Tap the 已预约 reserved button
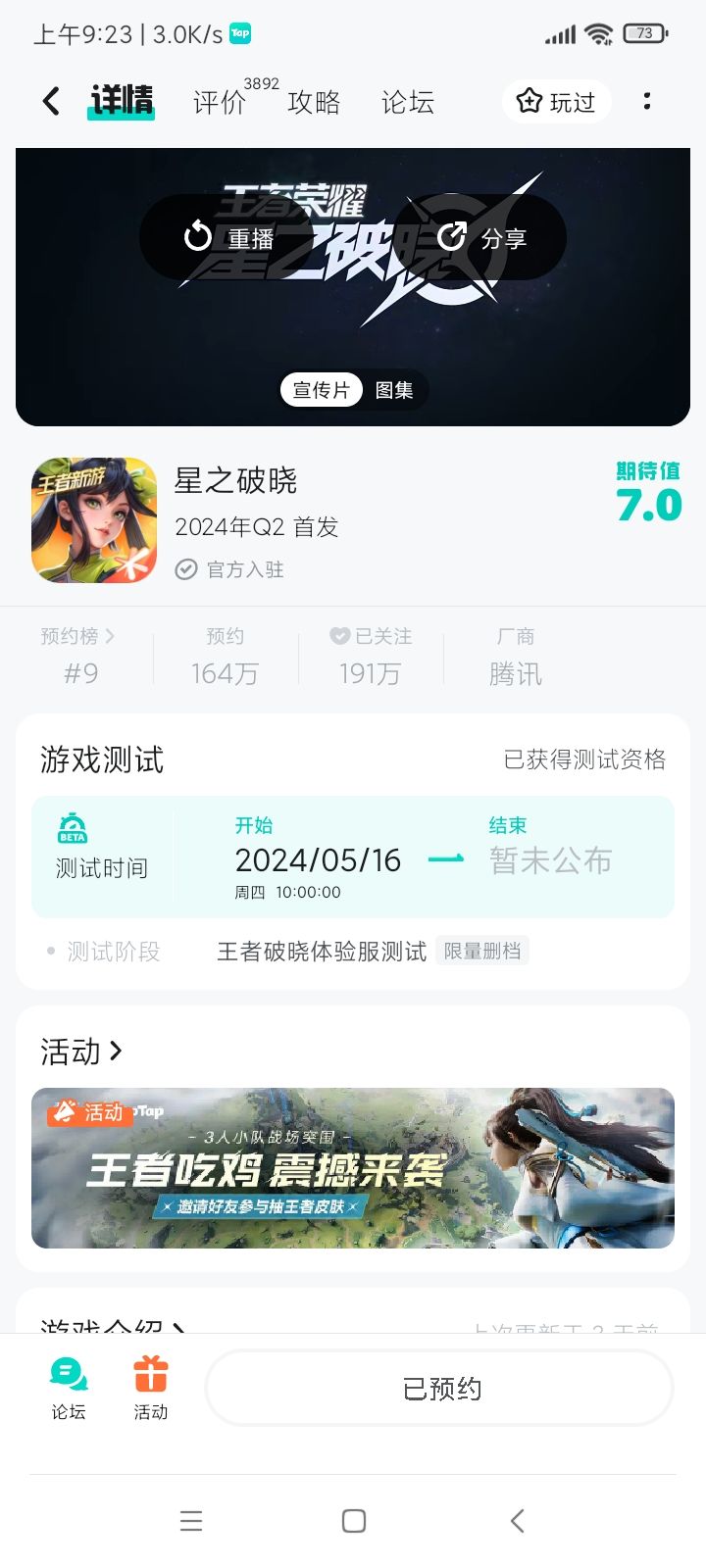 coord(437,1387)
